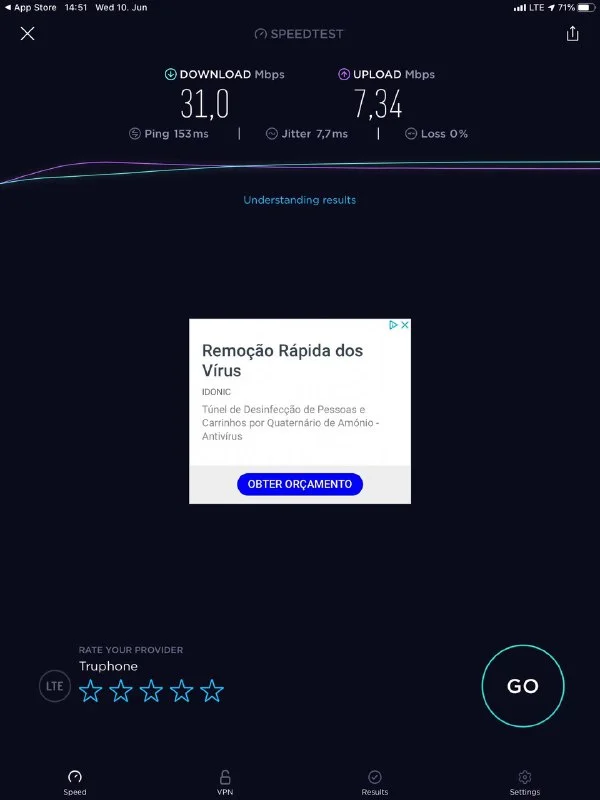
Task: Rate Truphone three stars
Action: [151, 691]
